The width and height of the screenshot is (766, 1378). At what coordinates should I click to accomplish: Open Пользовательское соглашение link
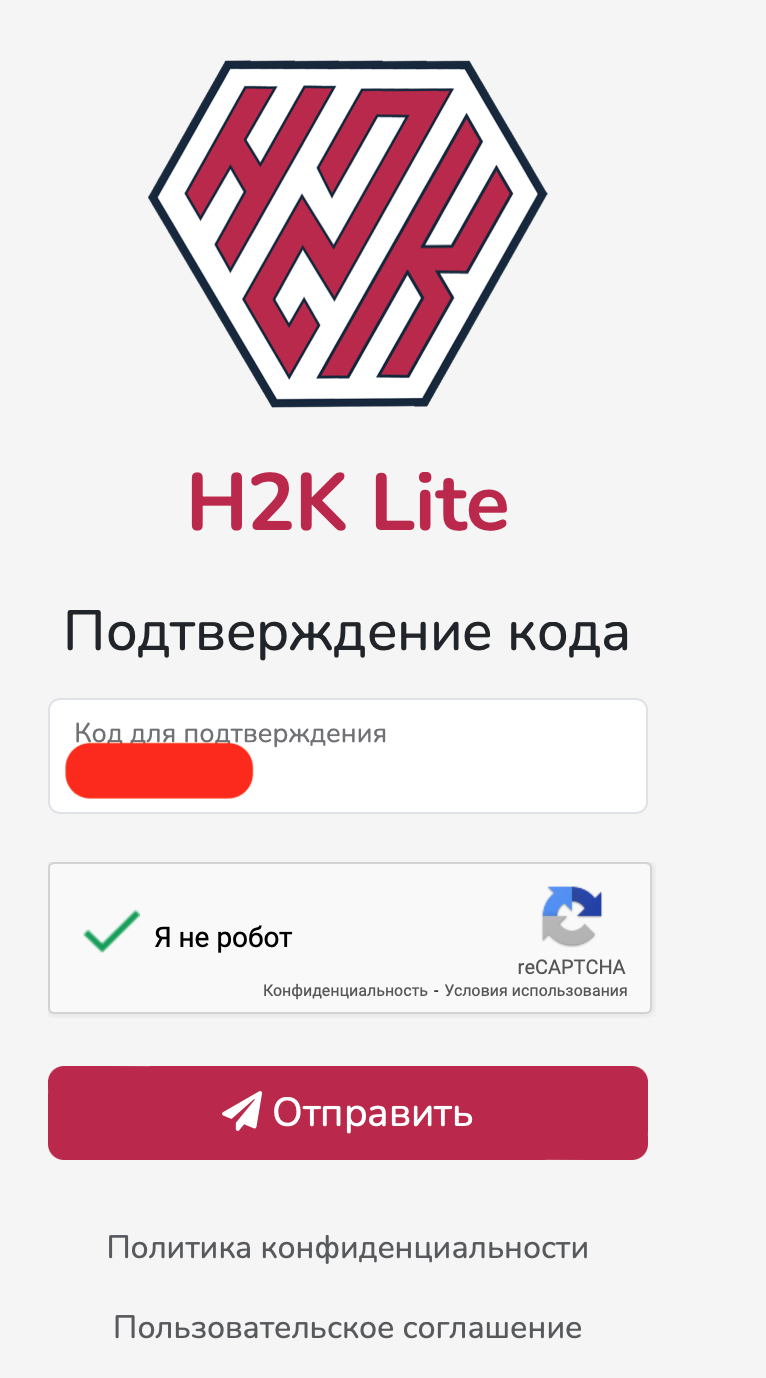[x=348, y=1328]
